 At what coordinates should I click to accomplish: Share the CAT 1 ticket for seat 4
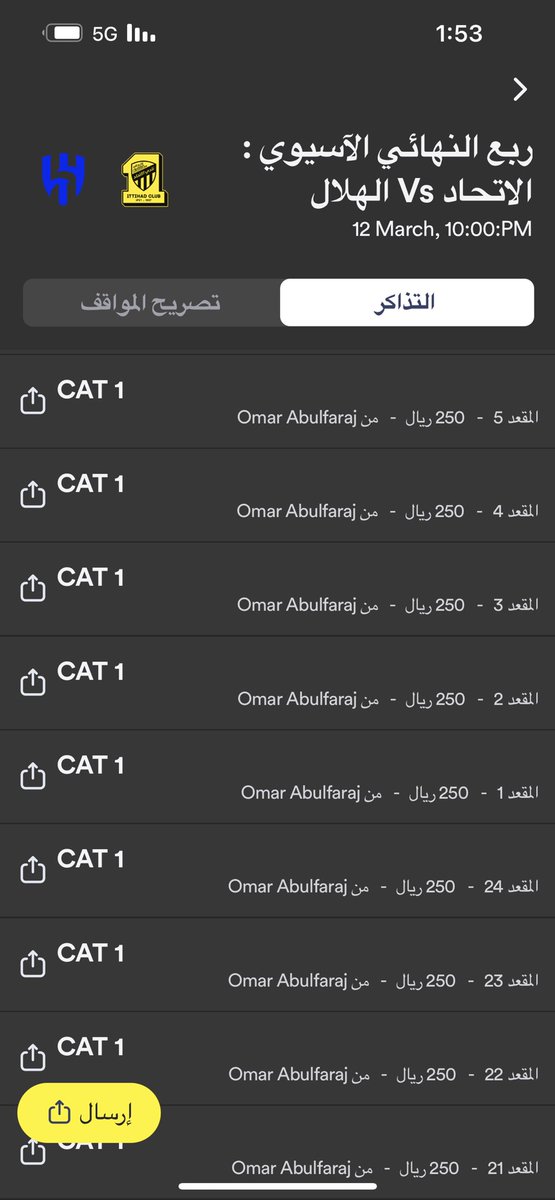click(x=33, y=495)
